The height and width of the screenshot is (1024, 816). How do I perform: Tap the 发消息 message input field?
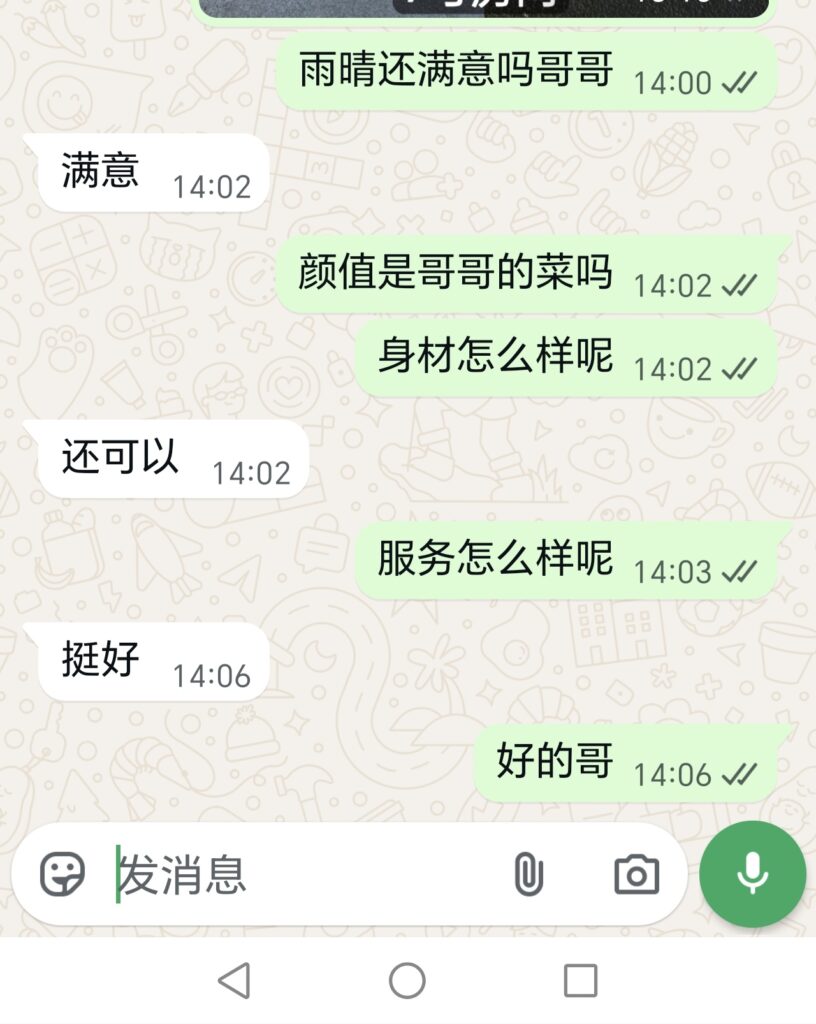coord(300,876)
